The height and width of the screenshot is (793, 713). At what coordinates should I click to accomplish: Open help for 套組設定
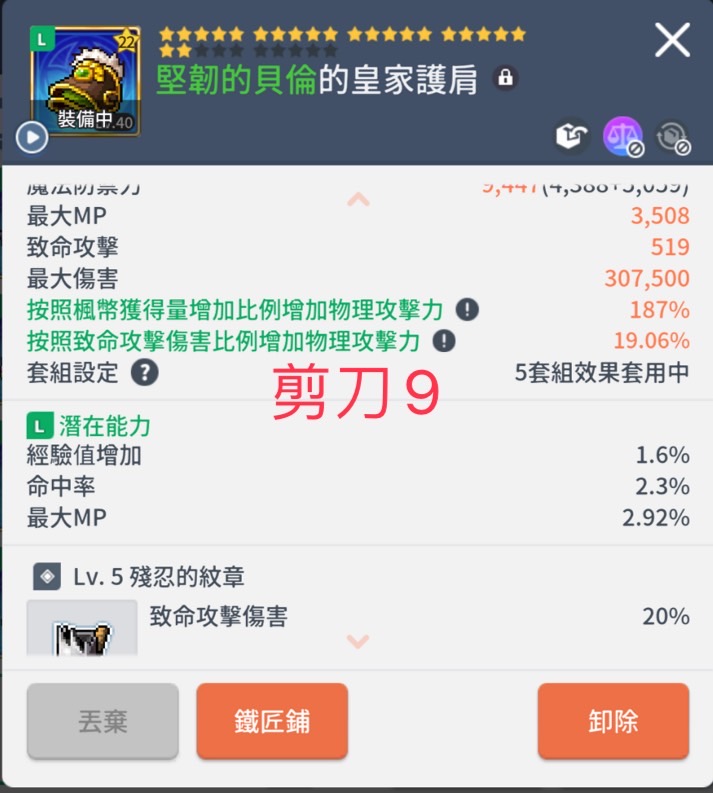(145, 374)
